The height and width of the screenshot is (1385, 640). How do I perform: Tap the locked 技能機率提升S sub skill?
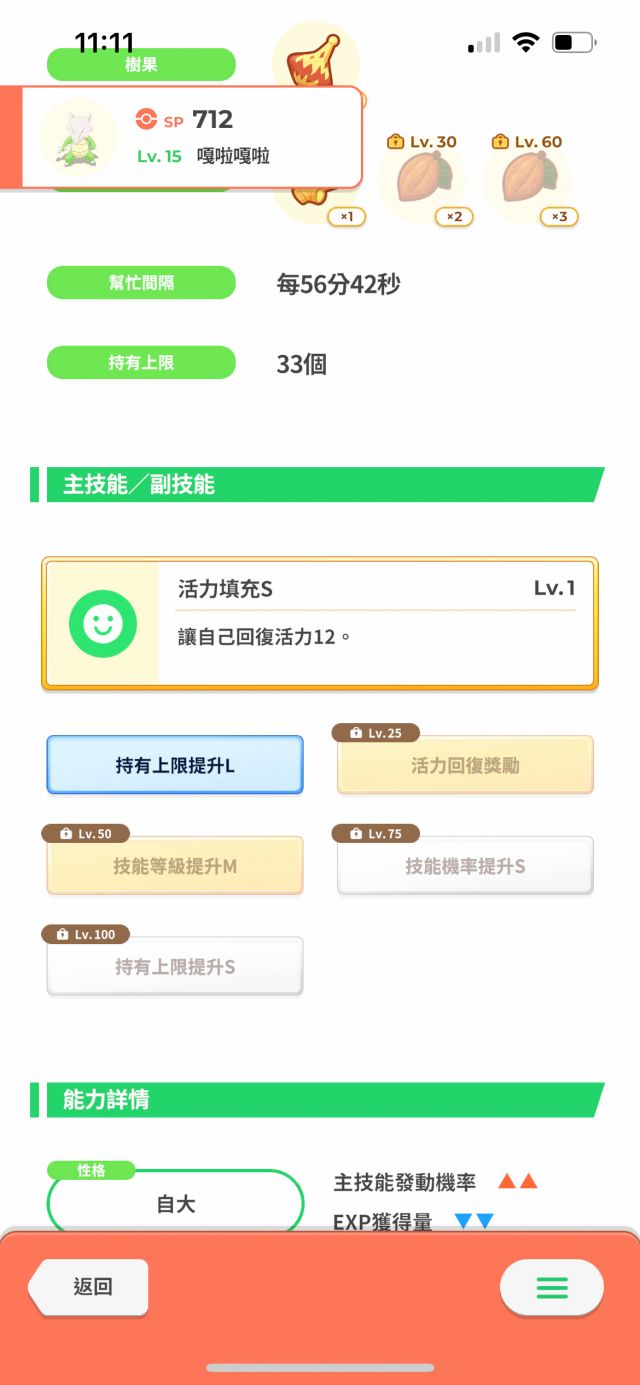coord(465,866)
